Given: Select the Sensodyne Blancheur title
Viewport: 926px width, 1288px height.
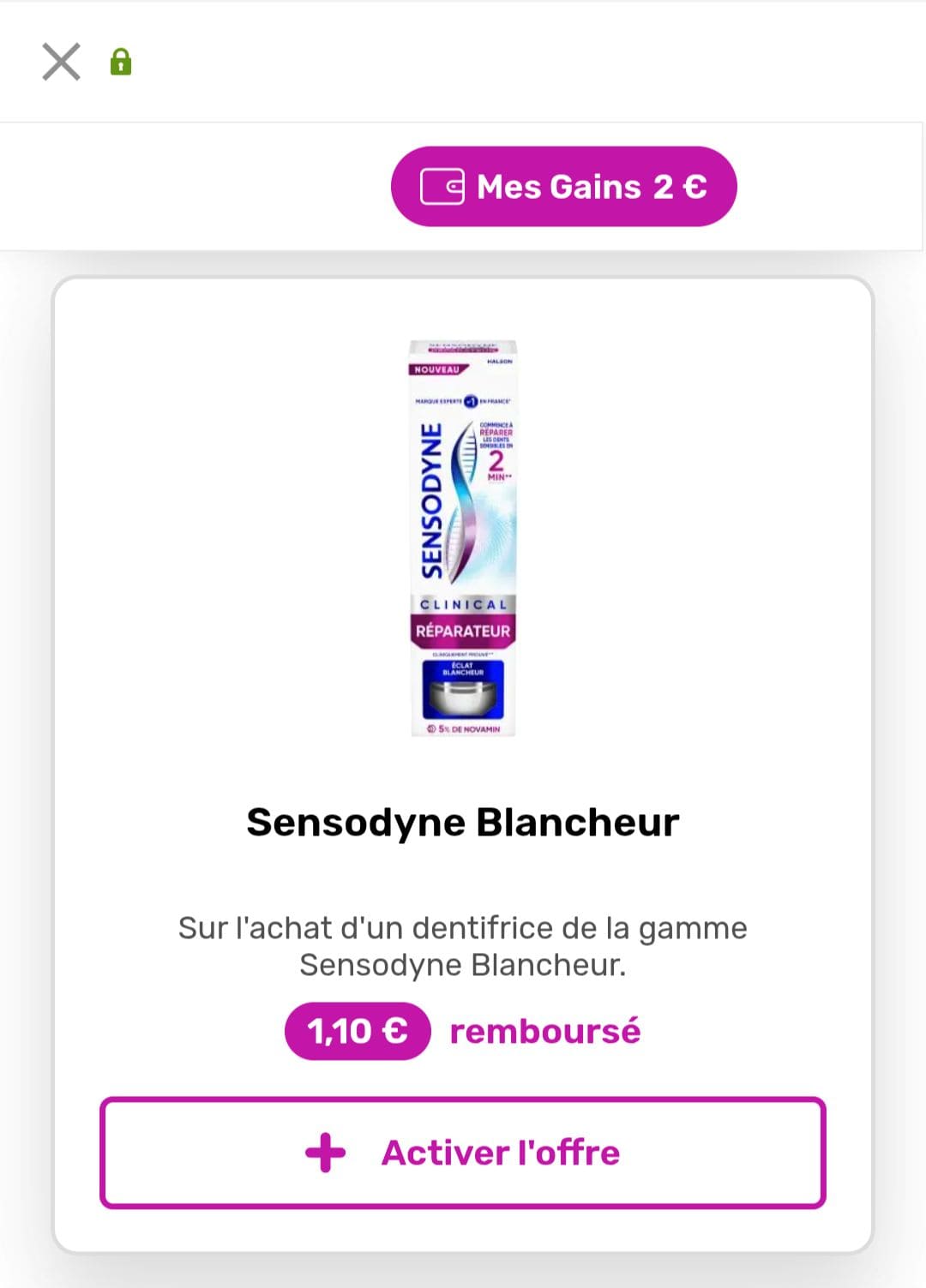Looking at the screenshot, I should point(463,821).
